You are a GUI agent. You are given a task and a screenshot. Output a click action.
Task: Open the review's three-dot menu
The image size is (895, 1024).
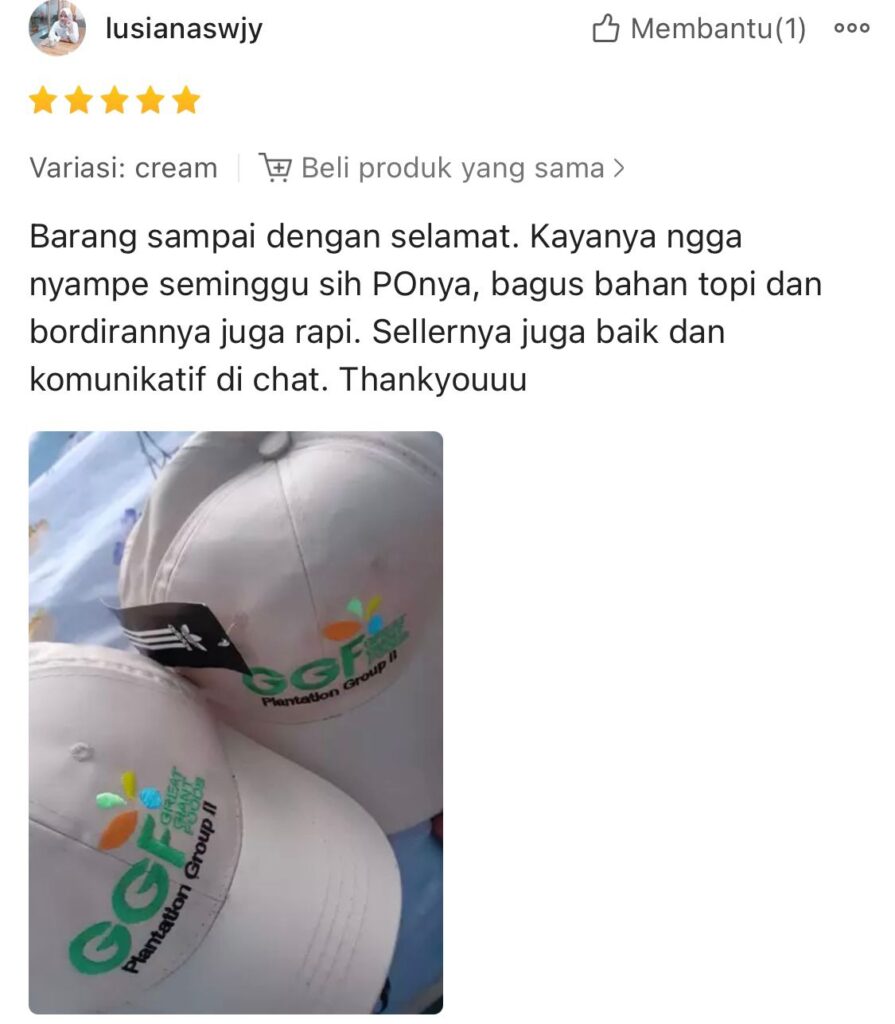(851, 29)
